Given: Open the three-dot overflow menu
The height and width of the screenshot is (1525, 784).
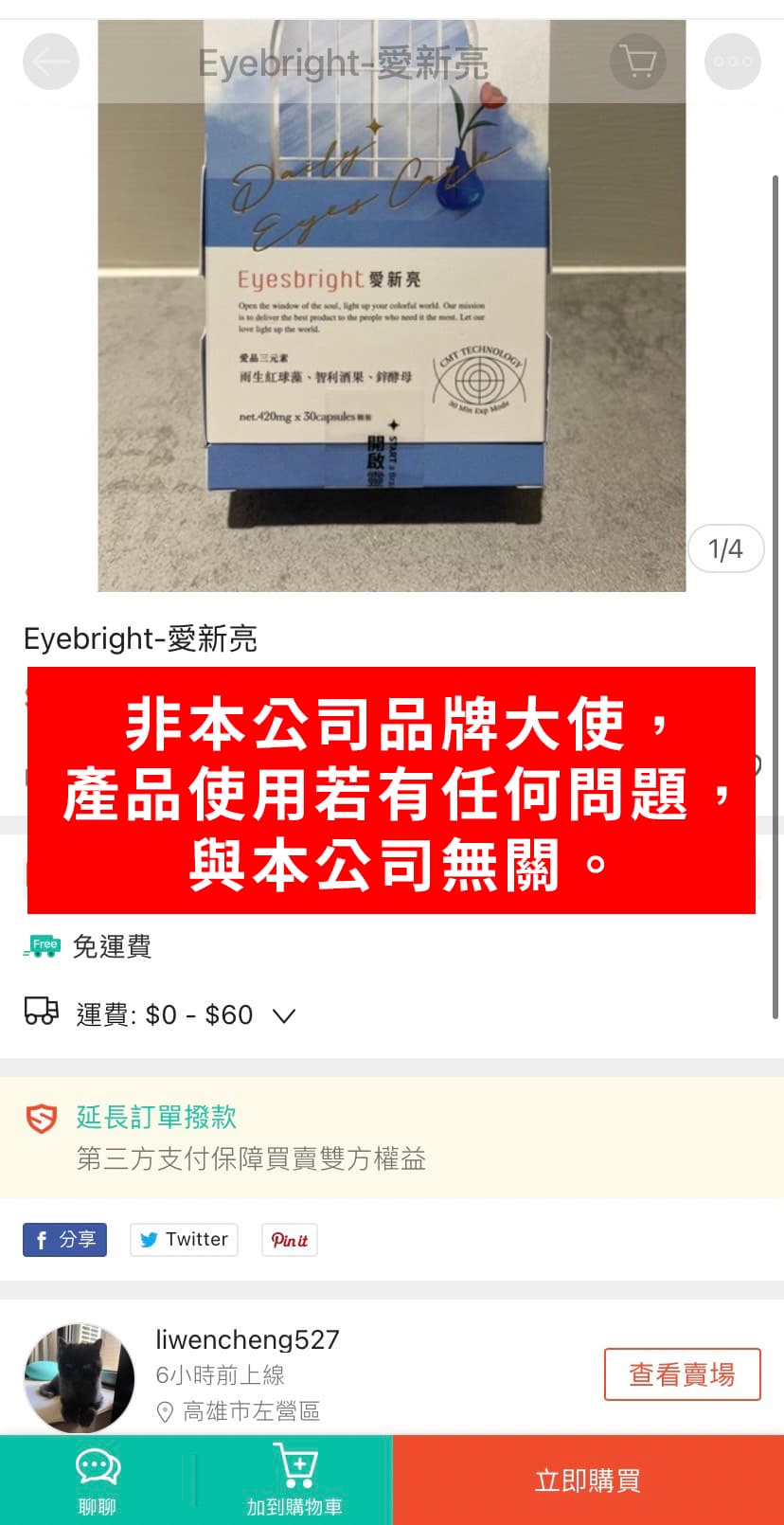Looking at the screenshot, I should (x=733, y=62).
